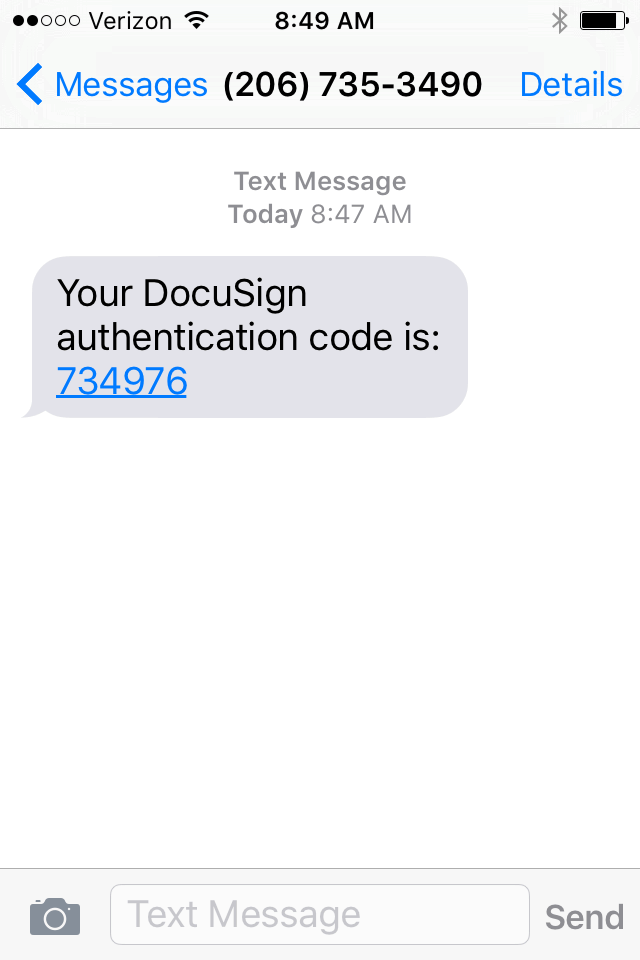Tap the 734976 authentication code link
This screenshot has width=640, height=960.
tap(121, 381)
